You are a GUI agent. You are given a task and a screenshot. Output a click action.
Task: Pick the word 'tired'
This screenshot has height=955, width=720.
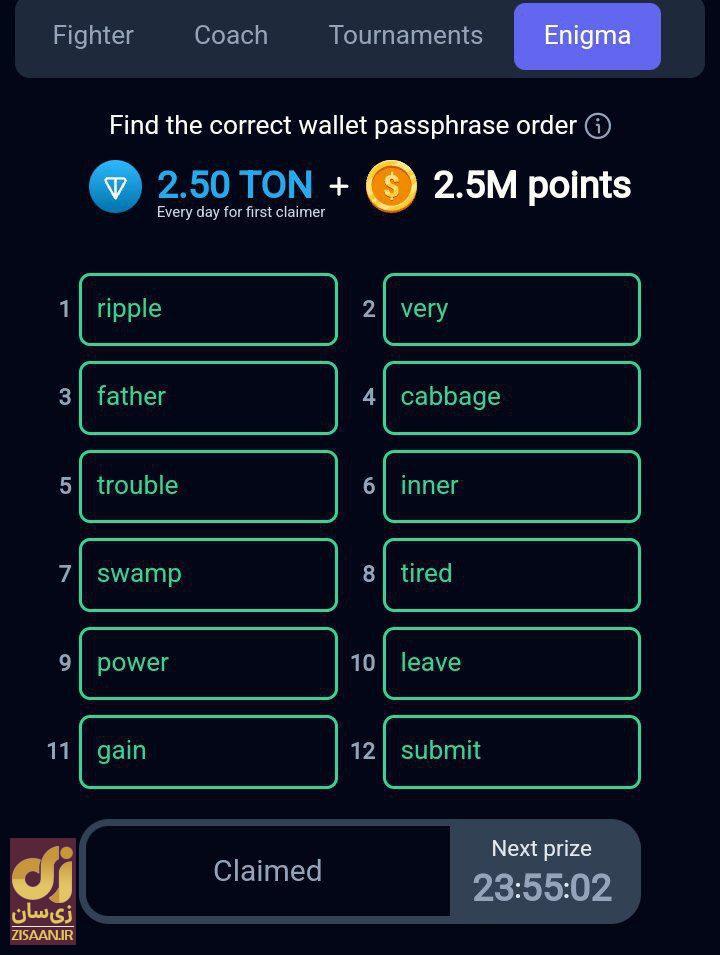click(511, 574)
